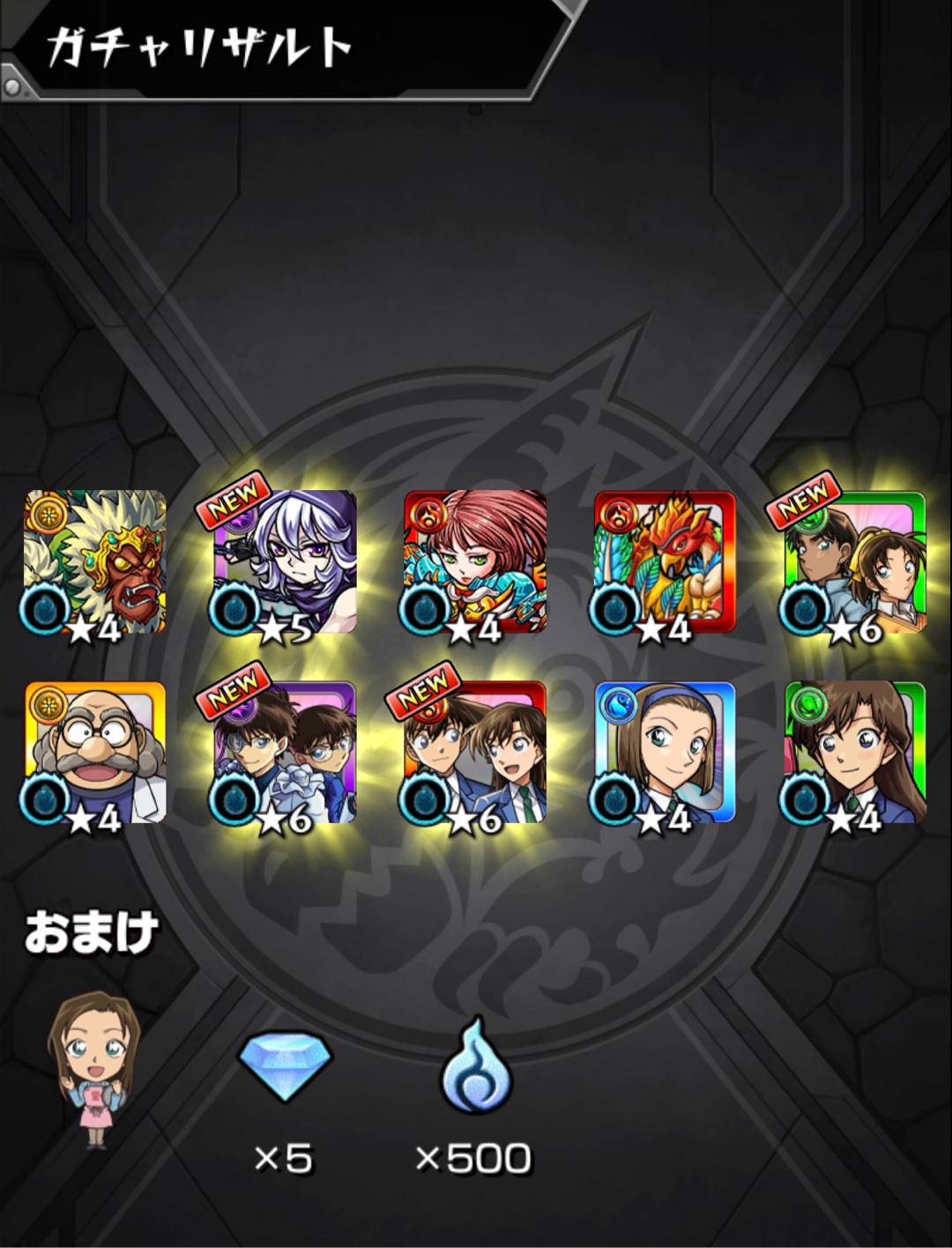The width and height of the screenshot is (952, 1248).
Task: Select the ★4 red-haired girl character tile
Action: point(475,561)
